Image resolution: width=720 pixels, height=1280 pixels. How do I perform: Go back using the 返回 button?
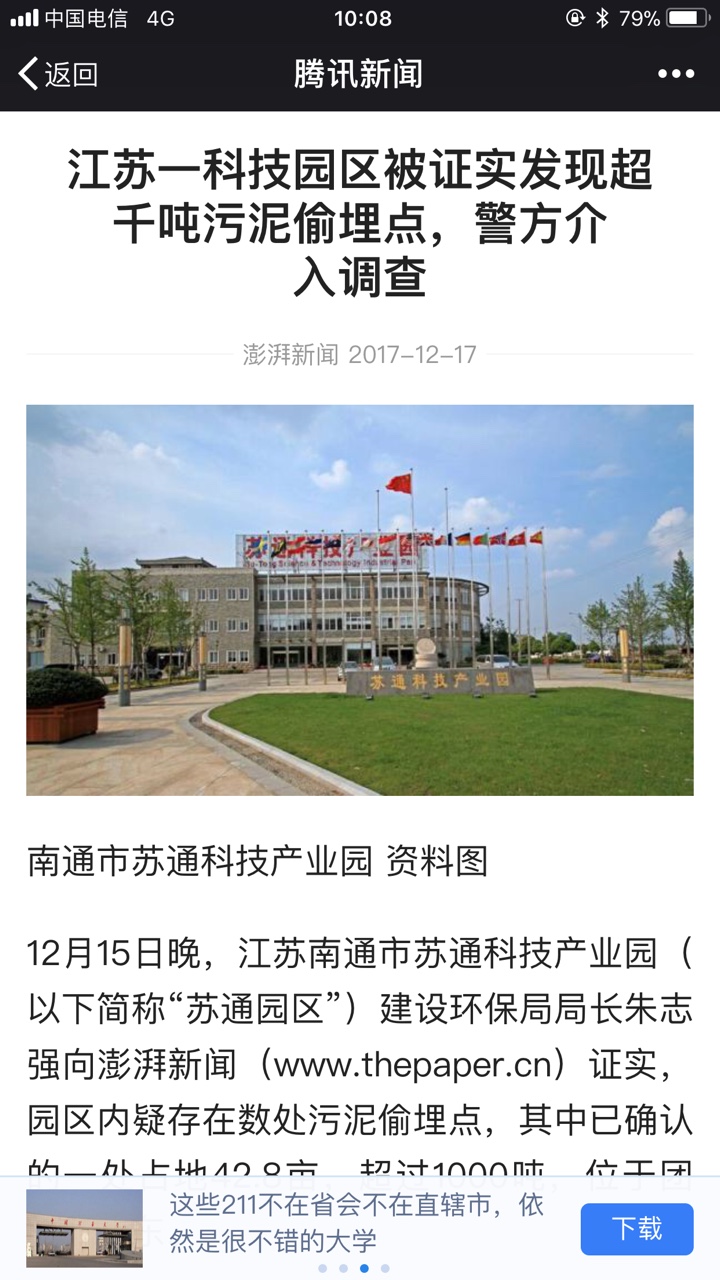click(x=58, y=74)
